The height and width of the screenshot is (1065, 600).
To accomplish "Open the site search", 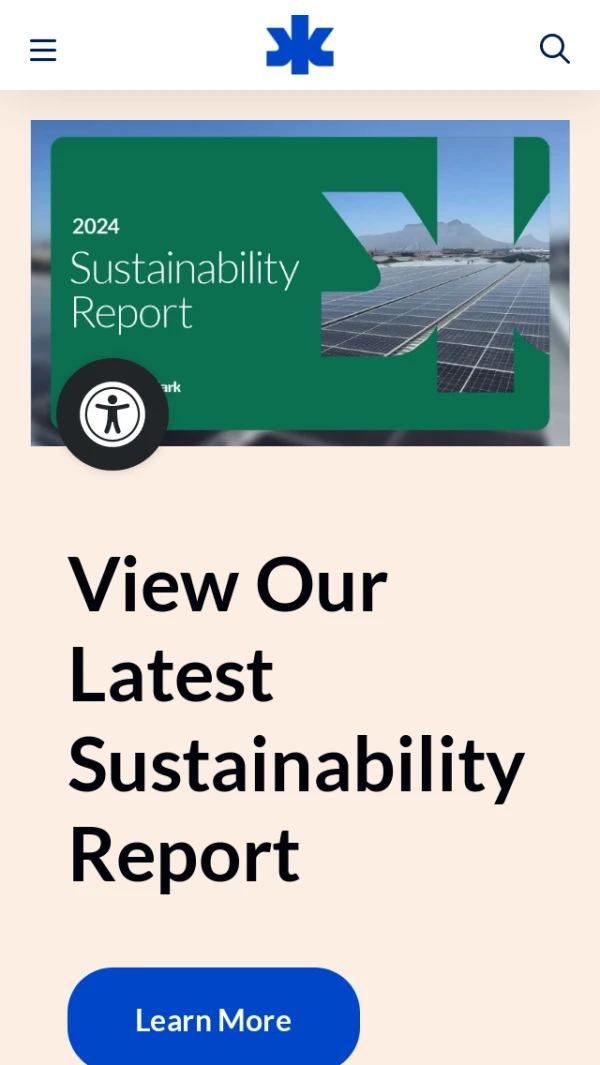I will [x=554, y=48].
